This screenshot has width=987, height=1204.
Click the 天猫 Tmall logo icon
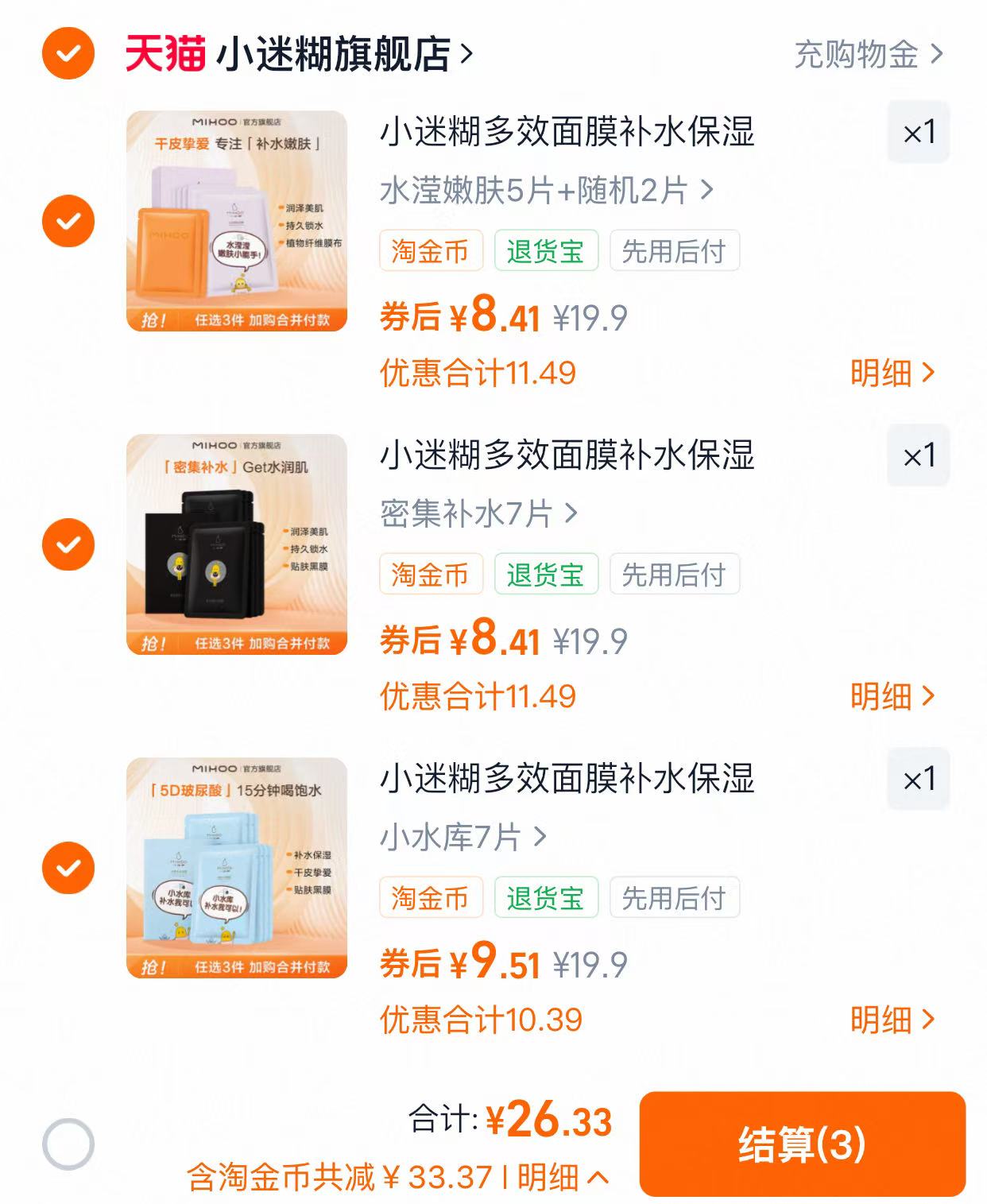tap(163, 53)
